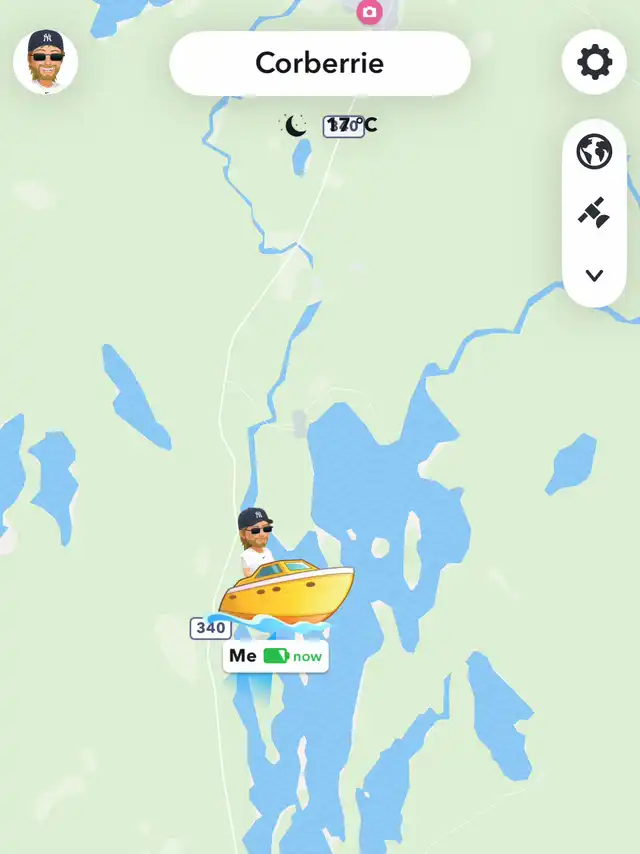Switch to the globe map view

tap(594, 152)
